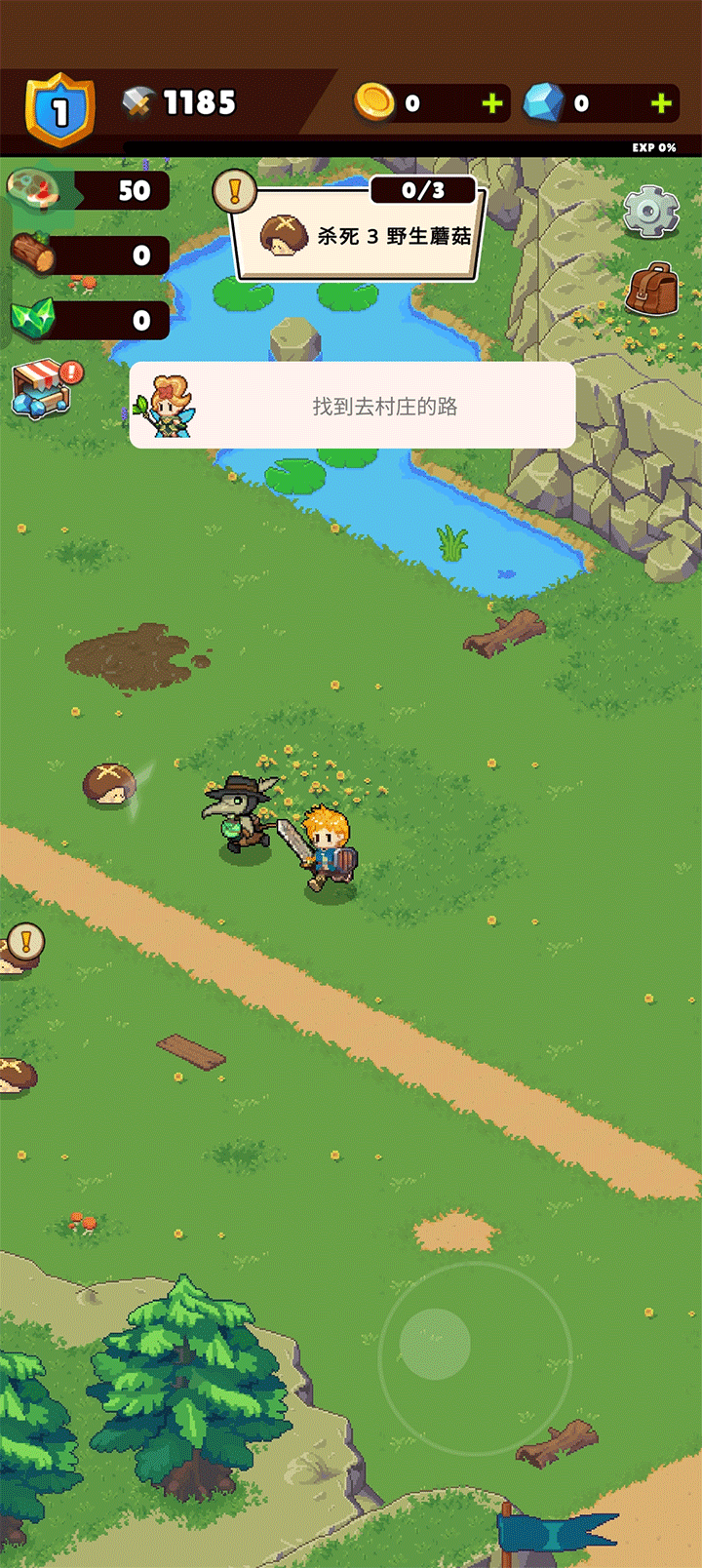Viewport: 702px width, 1568px height.
Task: Open the backpack inventory
Action: click(651, 289)
